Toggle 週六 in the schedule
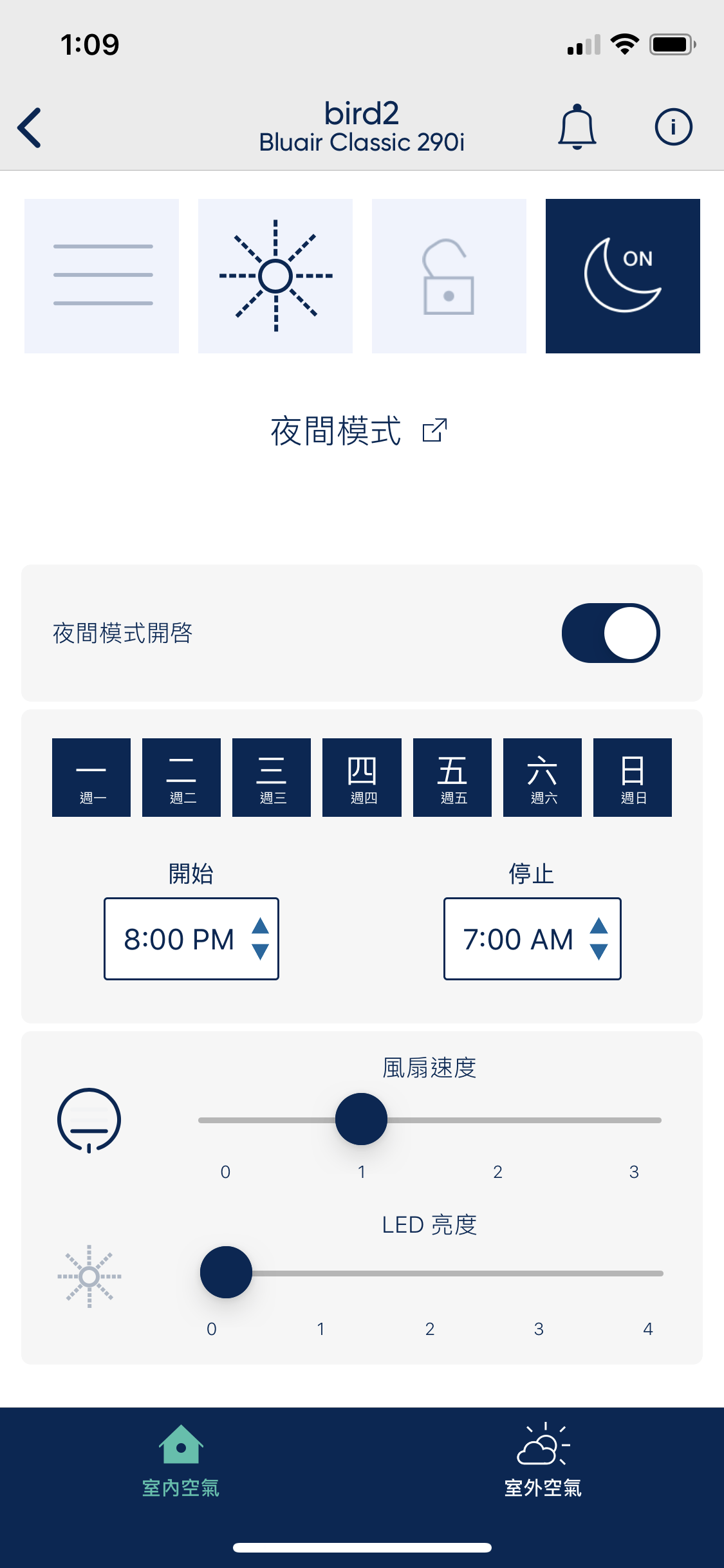The width and height of the screenshot is (724, 1568). [x=542, y=778]
